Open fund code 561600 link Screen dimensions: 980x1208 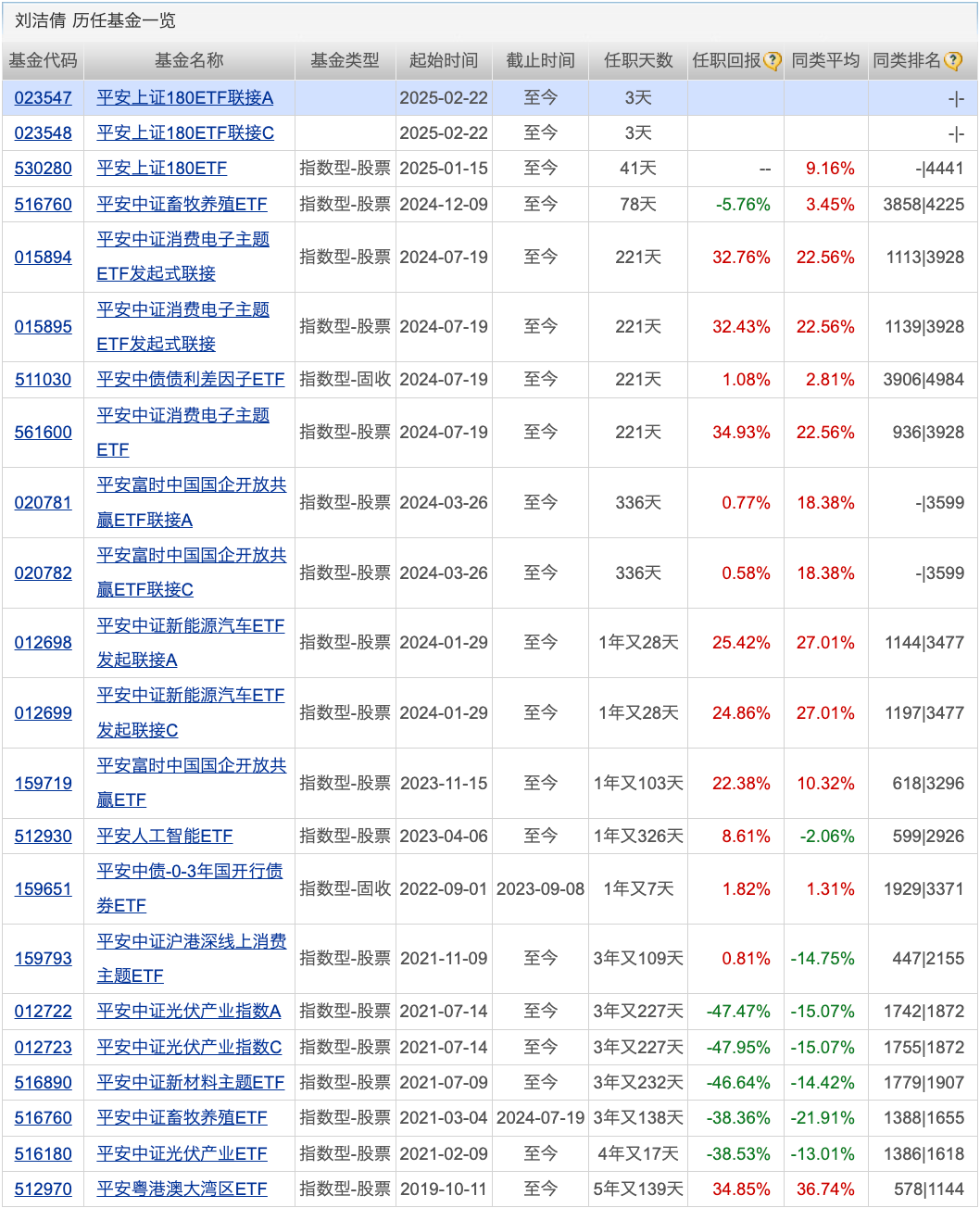43,433
